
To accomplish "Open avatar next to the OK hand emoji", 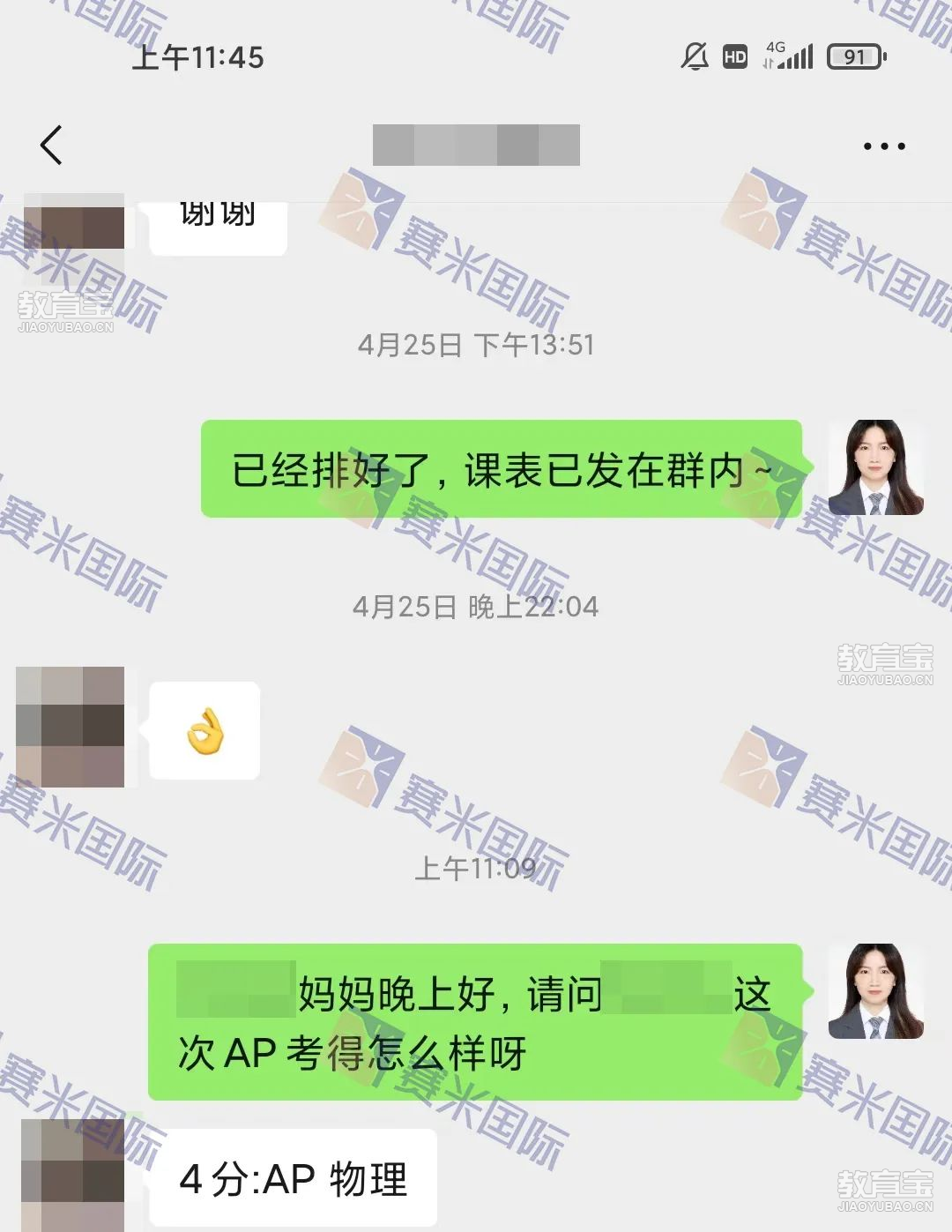I will [x=71, y=727].
